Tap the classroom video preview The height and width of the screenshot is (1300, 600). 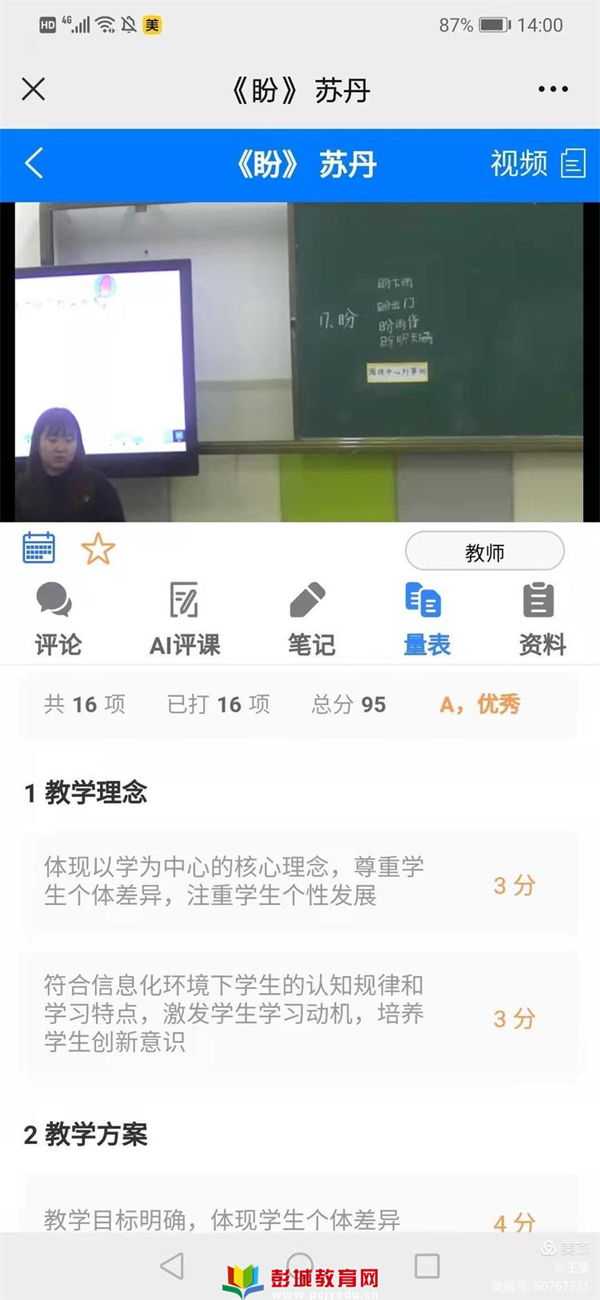click(x=298, y=361)
